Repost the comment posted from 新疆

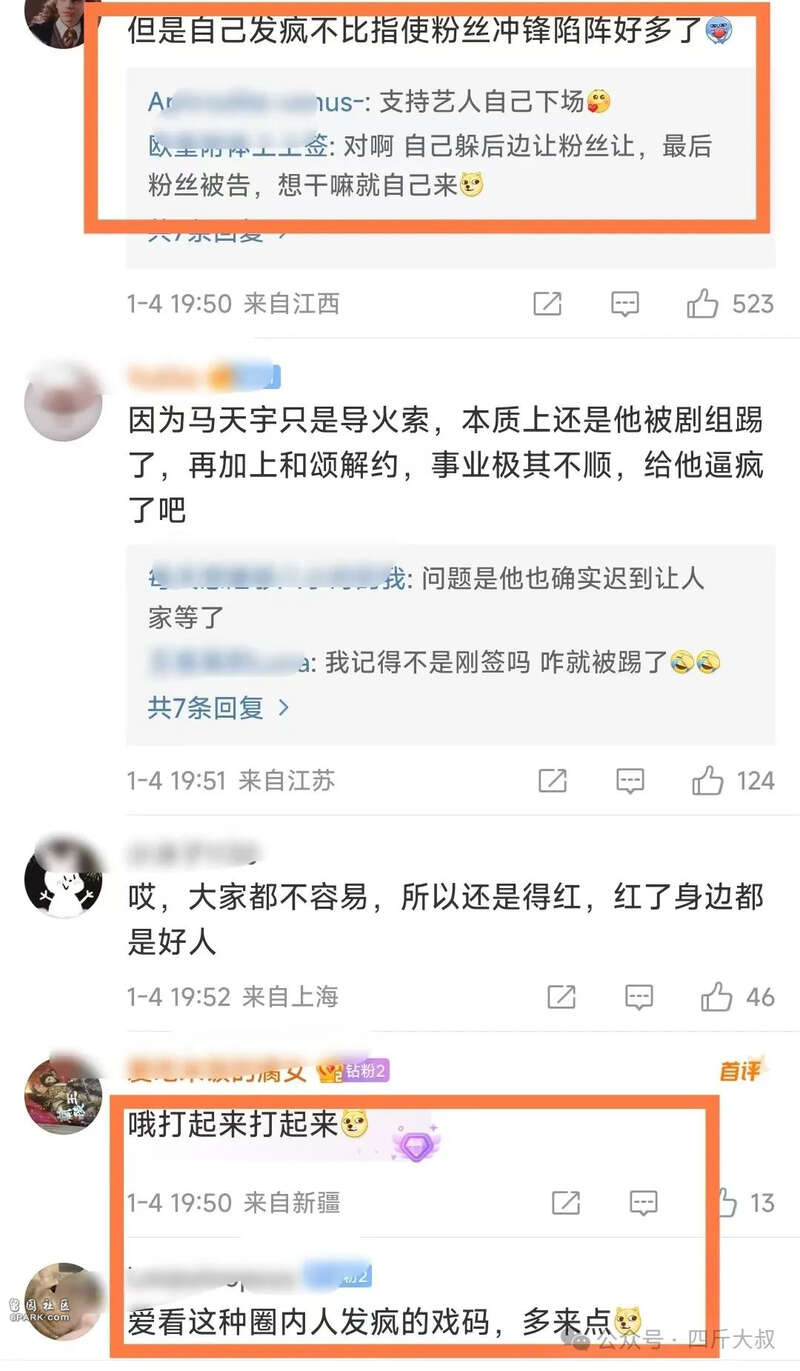click(565, 1202)
